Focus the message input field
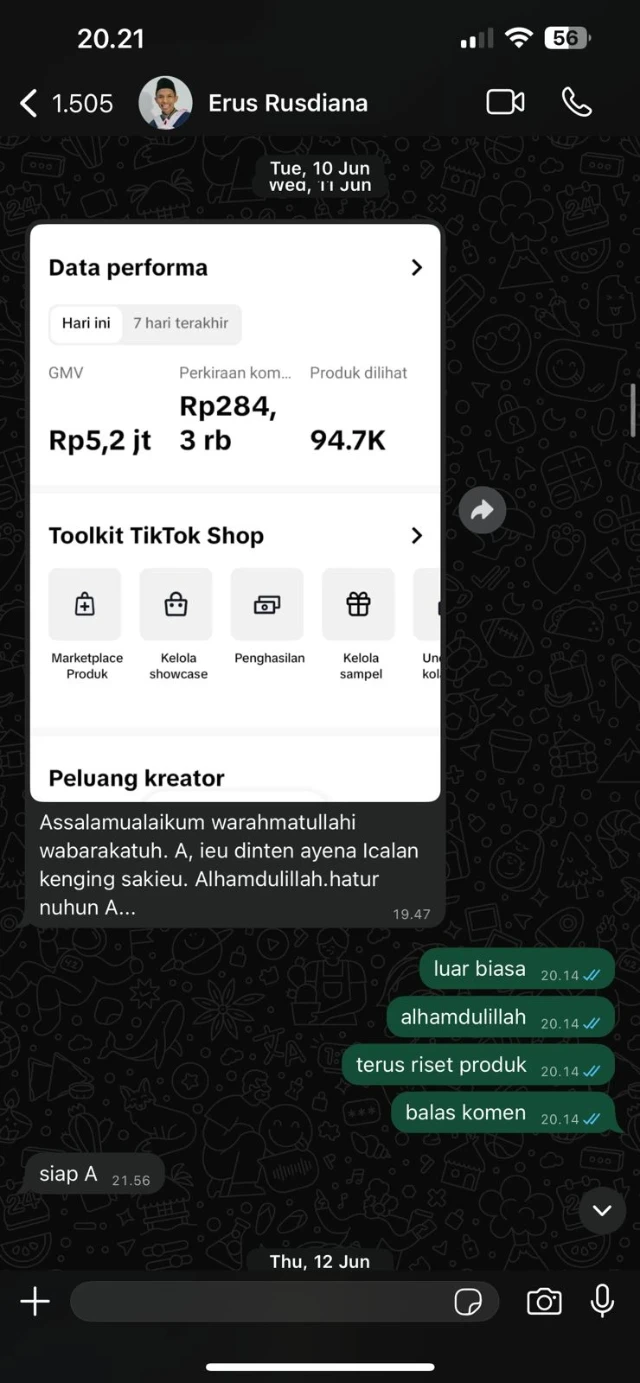This screenshot has width=640, height=1383. 260,1301
